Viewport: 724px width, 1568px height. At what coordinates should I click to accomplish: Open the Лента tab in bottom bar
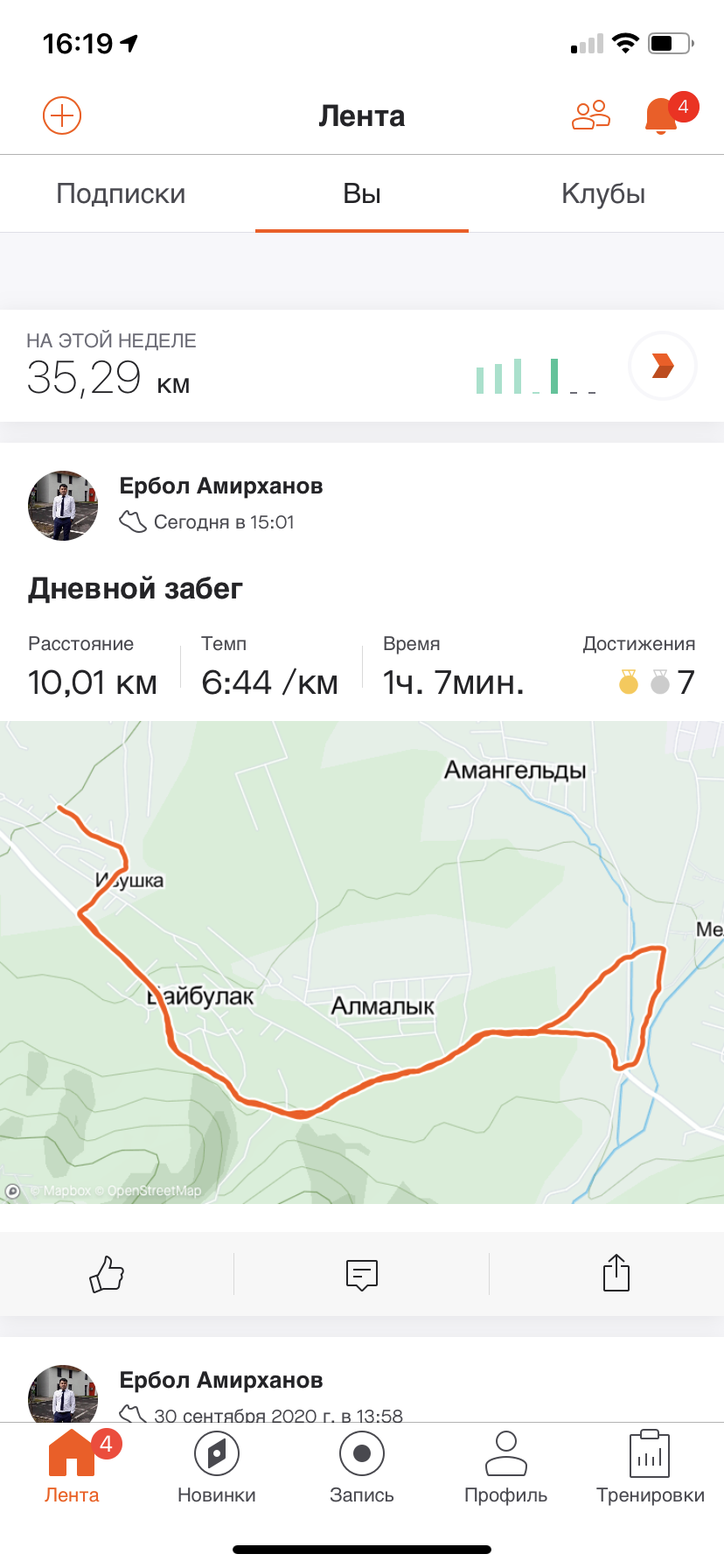pyautogui.click(x=72, y=1465)
